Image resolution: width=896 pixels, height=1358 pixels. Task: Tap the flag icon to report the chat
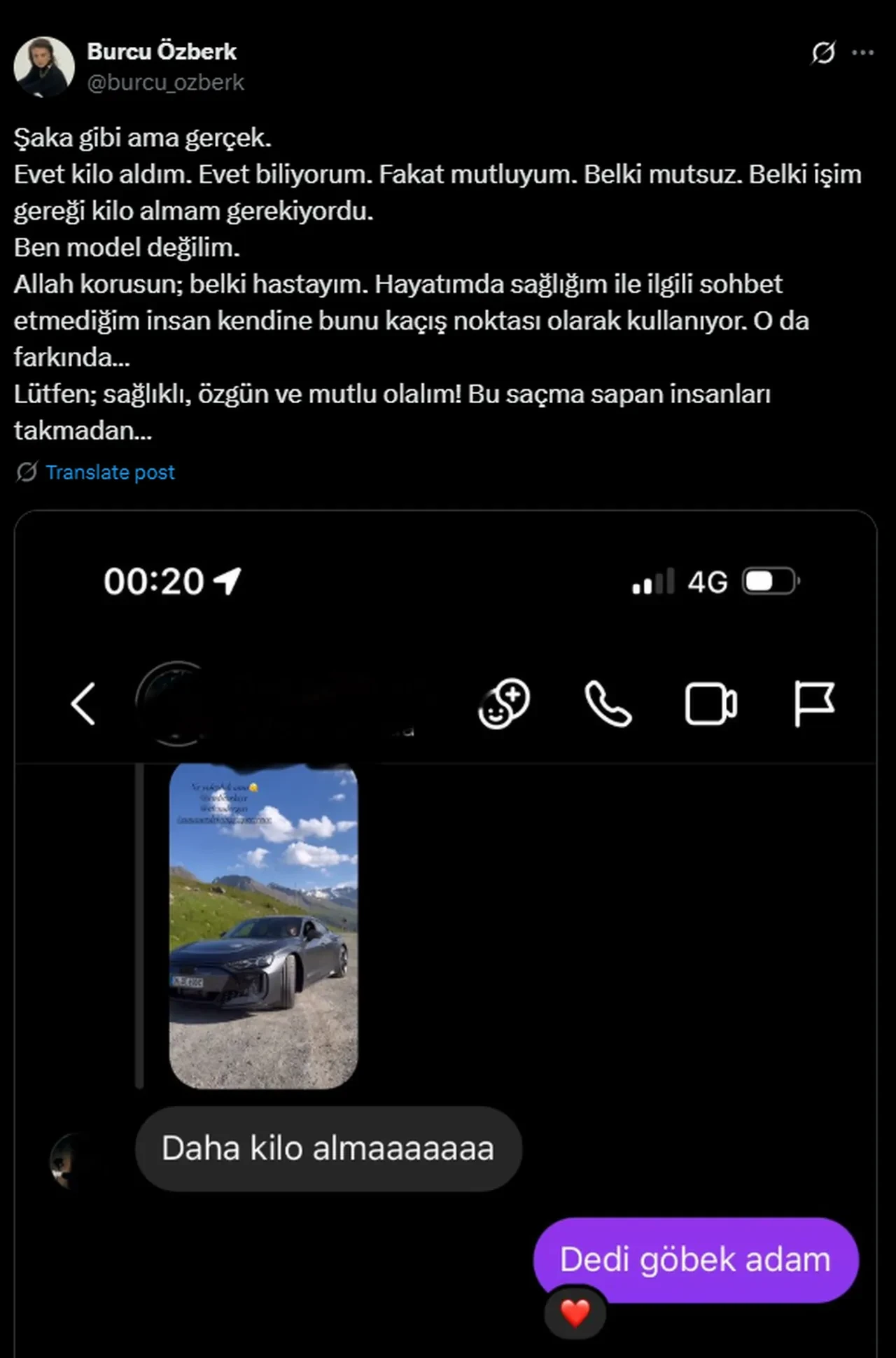pyautogui.click(x=814, y=704)
